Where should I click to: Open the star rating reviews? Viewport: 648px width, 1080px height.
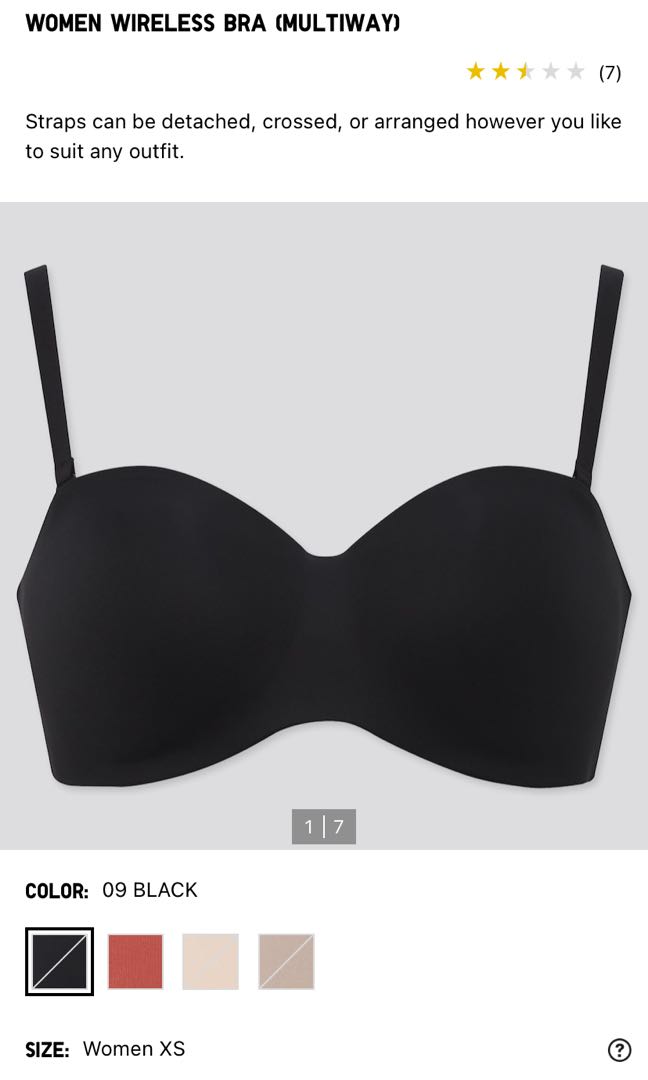coord(543,72)
